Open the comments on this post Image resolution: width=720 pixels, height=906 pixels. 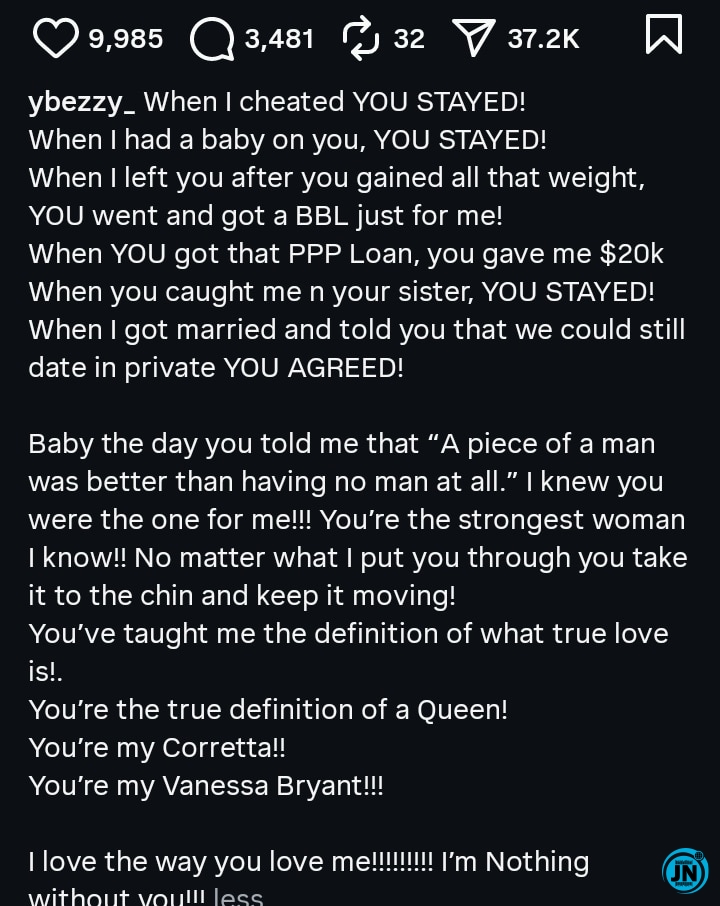[211, 39]
